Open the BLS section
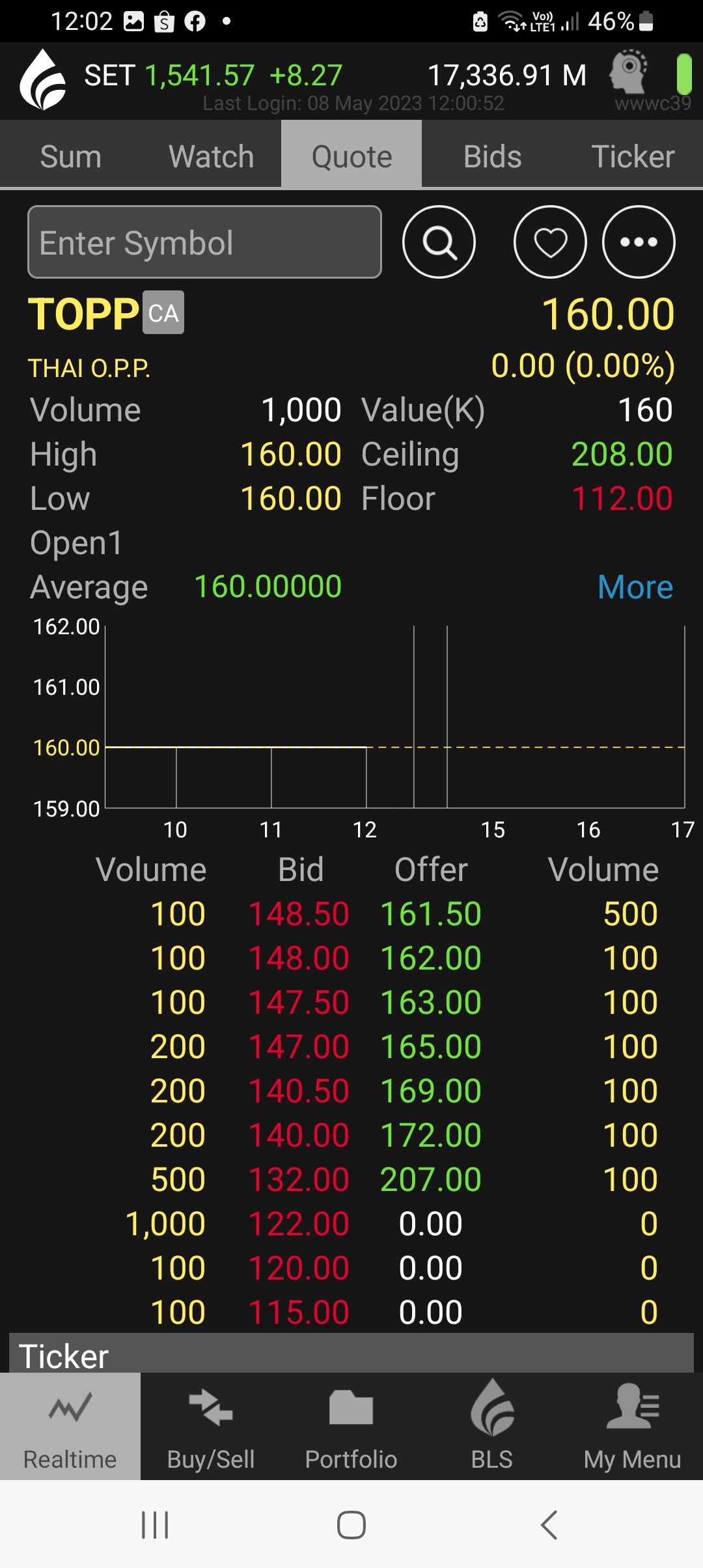This screenshot has height=1568, width=703. pos(492,1426)
